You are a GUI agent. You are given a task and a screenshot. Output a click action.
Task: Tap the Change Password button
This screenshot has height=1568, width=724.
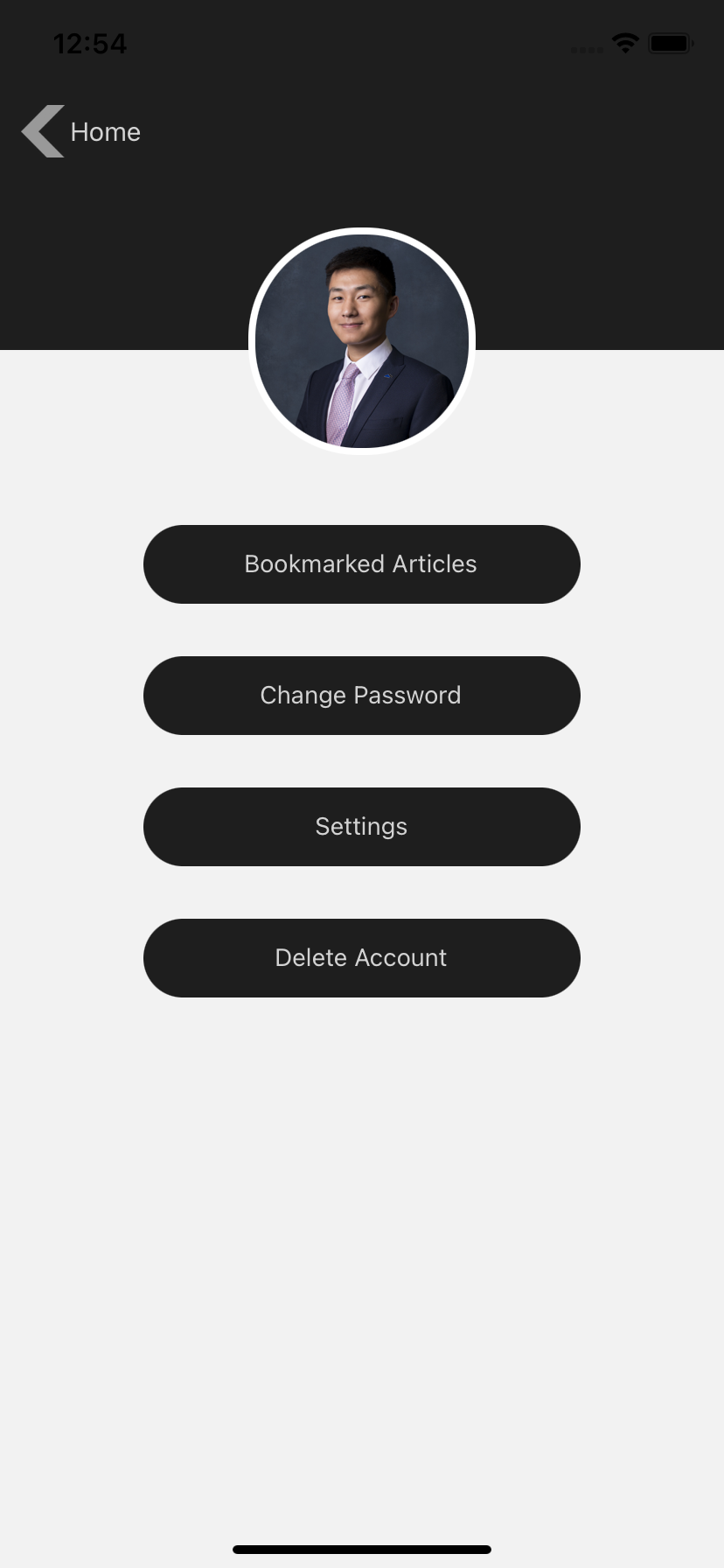(361, 696)
